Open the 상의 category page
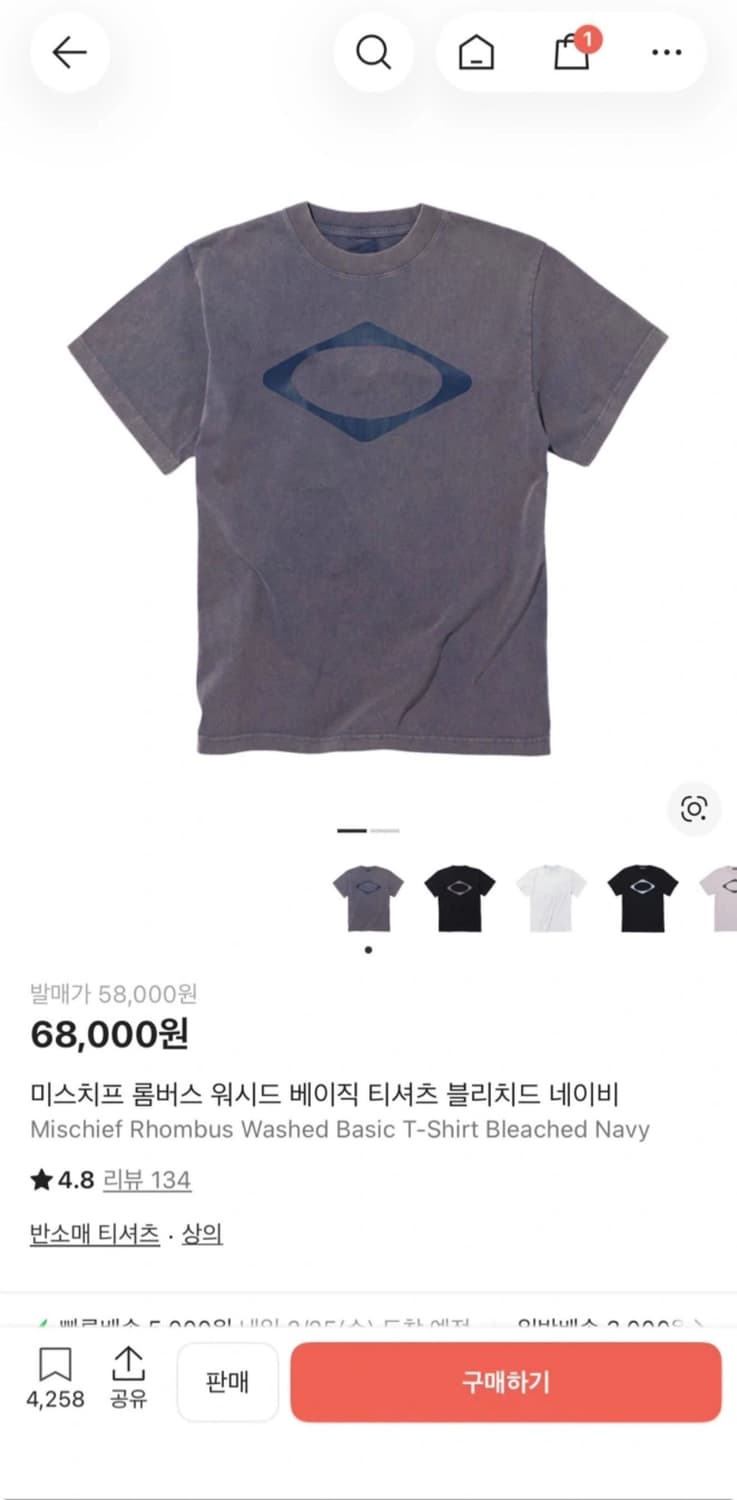737x1500 pixels. pyautogui.click(x=200, y=1235)
